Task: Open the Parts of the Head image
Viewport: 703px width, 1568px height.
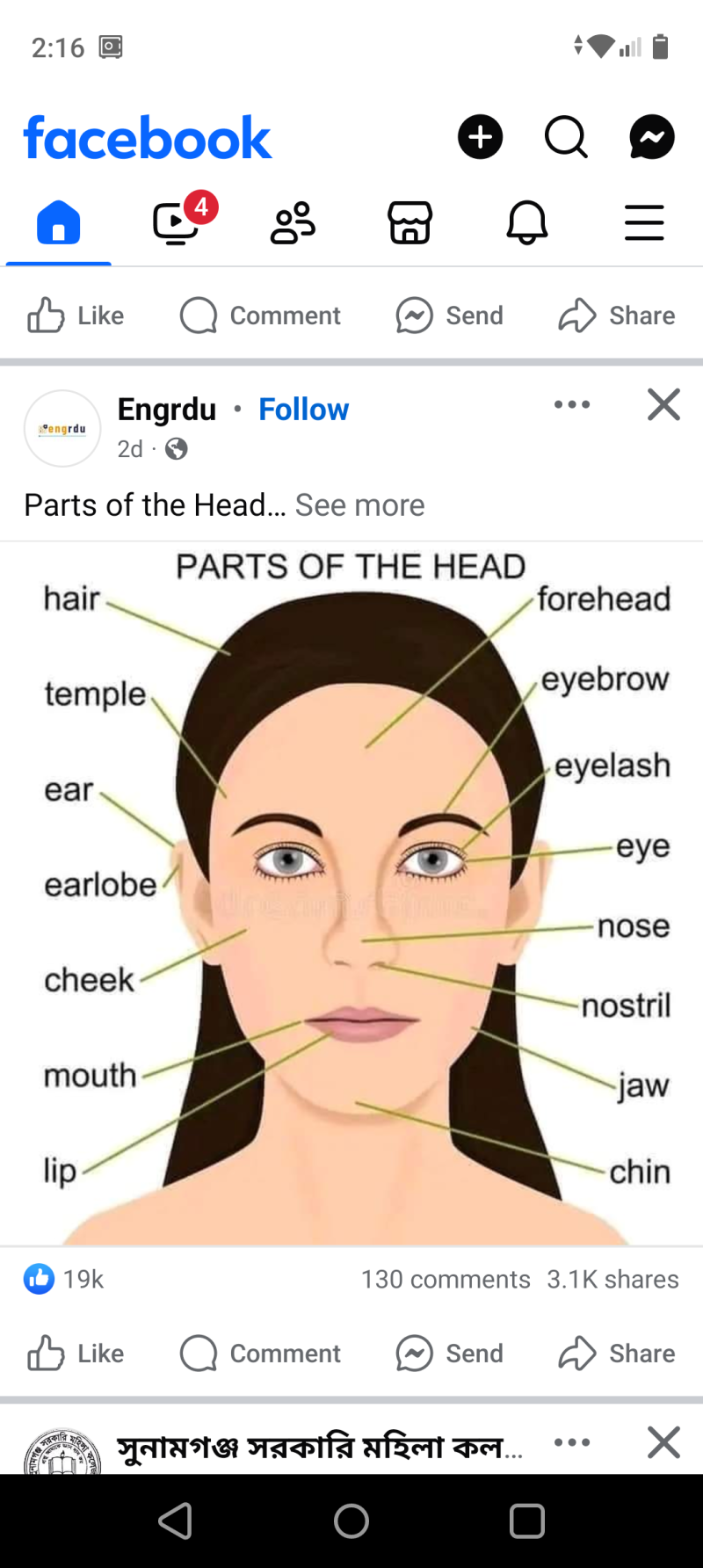Action: tap(351, 893)
